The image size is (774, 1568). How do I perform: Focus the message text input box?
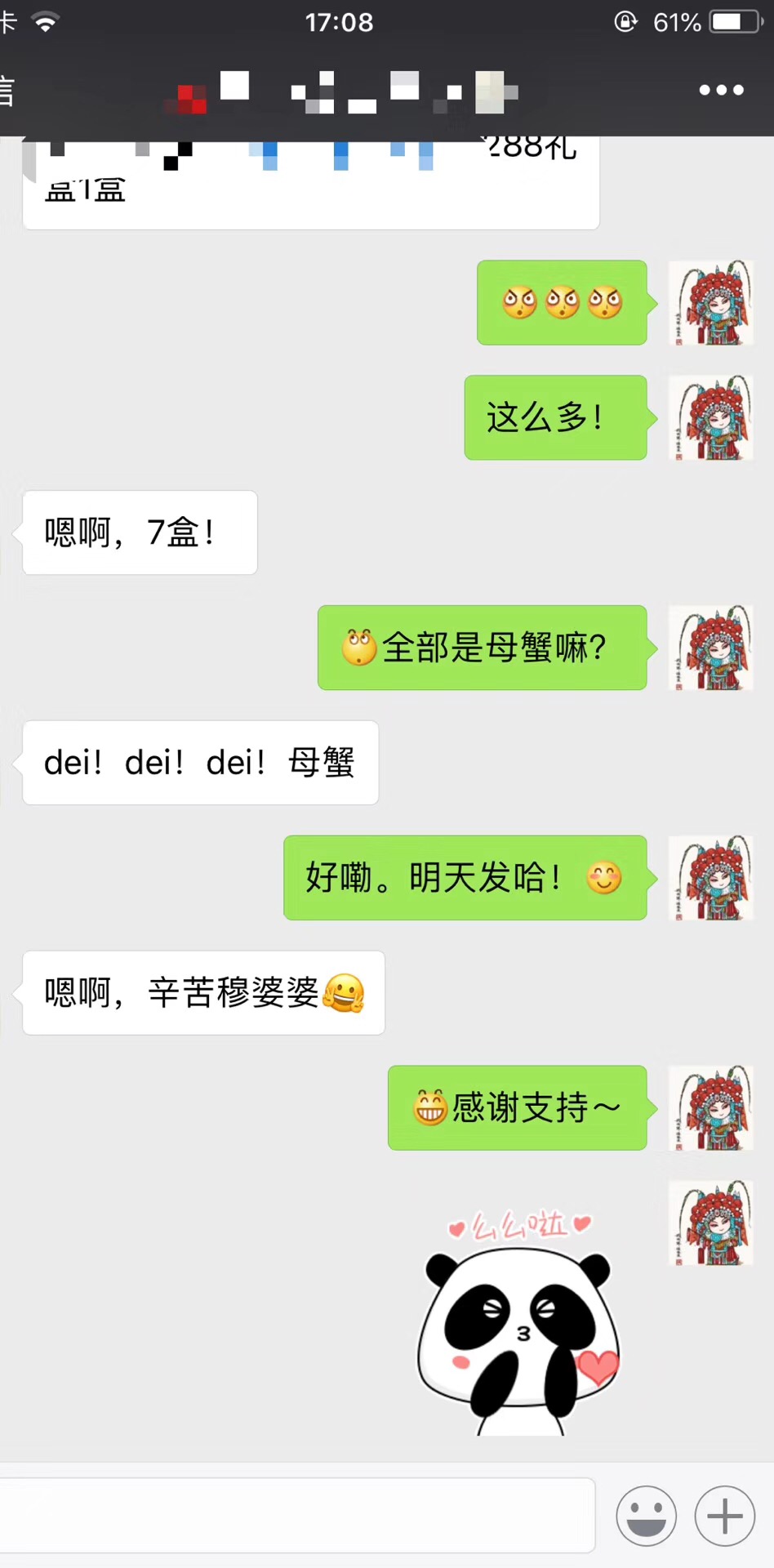(x=294, y=1516)
